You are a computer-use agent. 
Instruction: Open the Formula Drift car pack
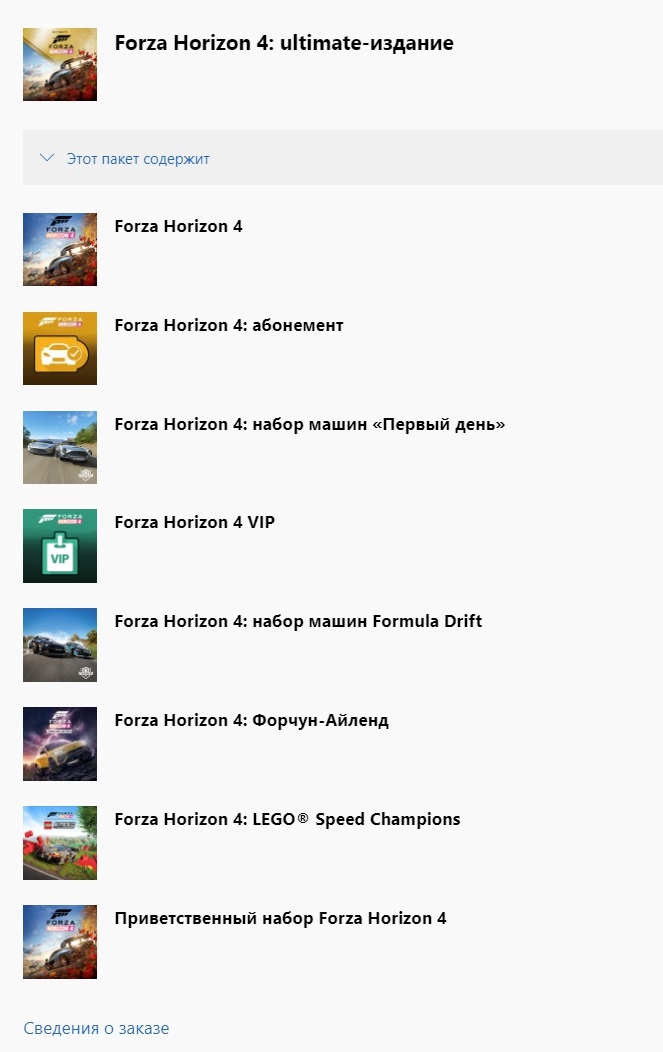tap(298, 622)
